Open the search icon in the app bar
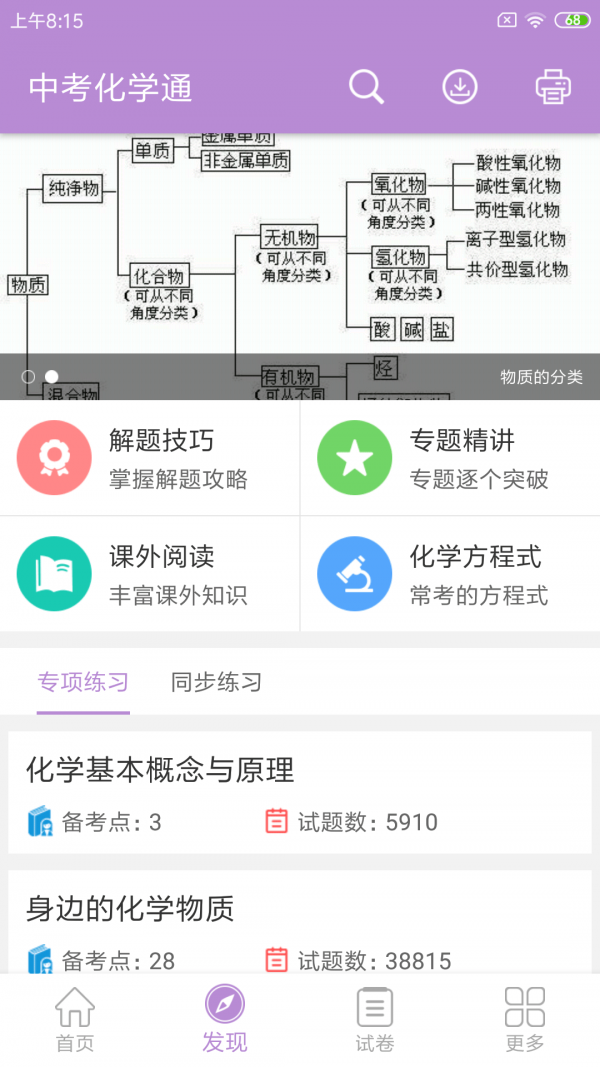Viewport: 600px width, 1067px height. point(366,88)
